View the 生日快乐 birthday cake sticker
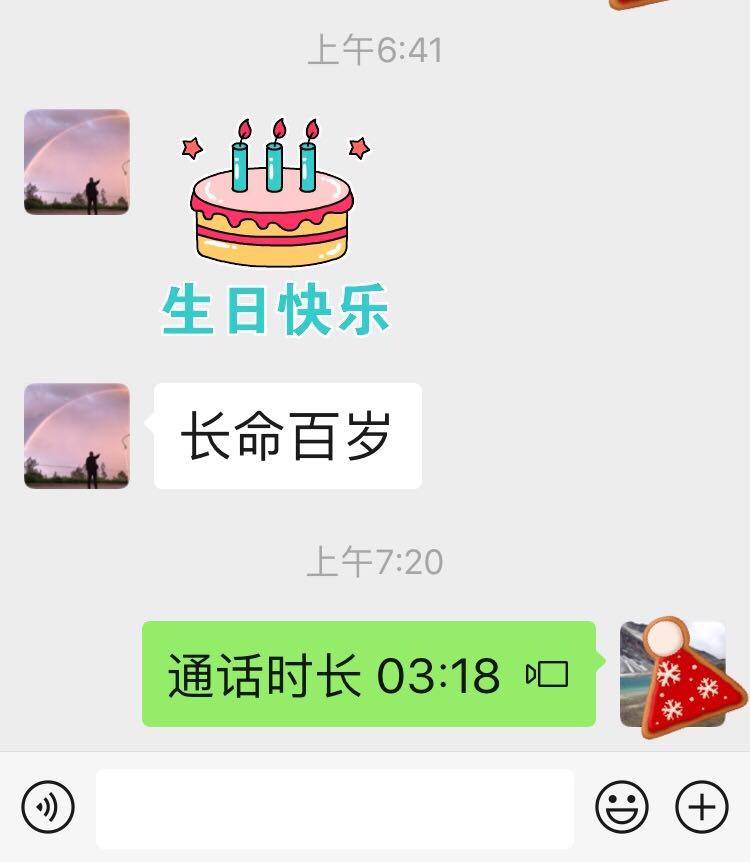Viewport: 750px width, 862px height. pos(274,228)
